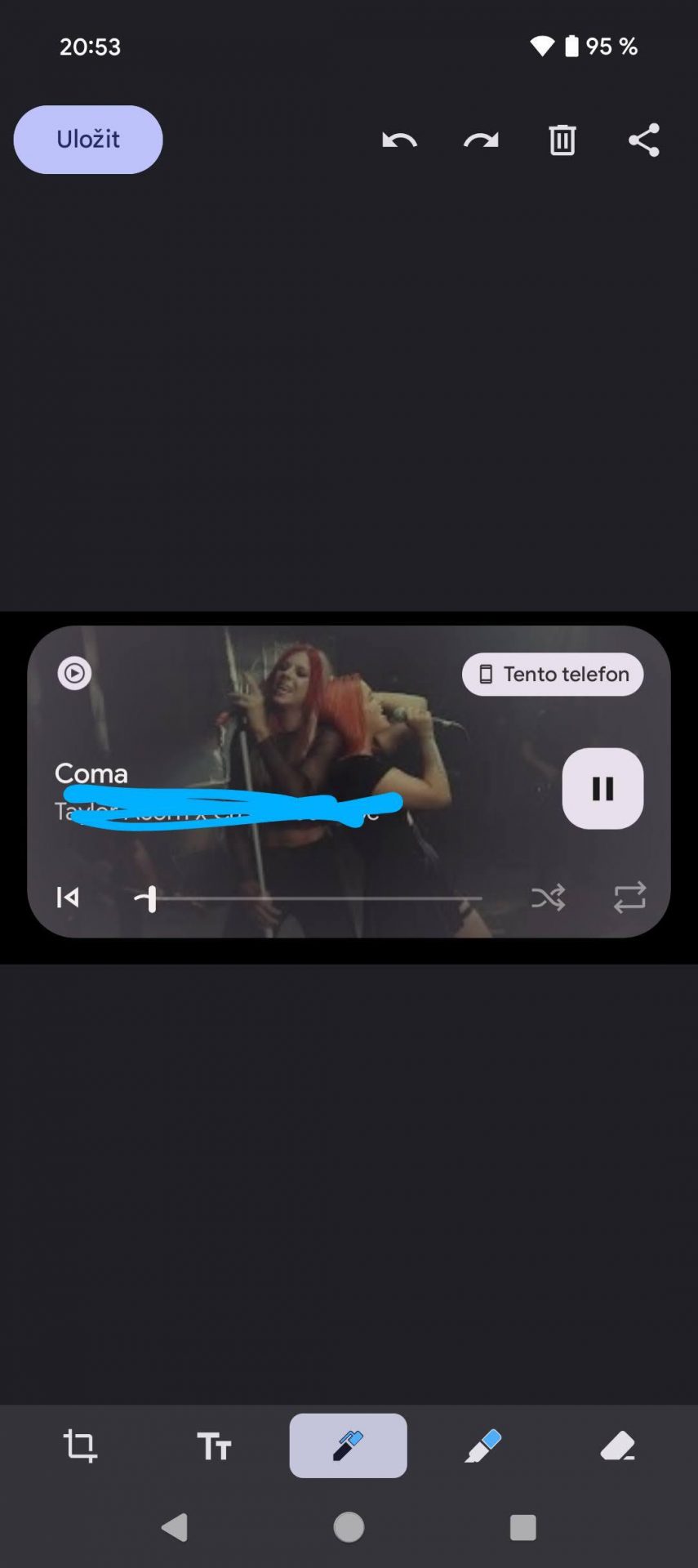Select the crop tool
698x1568 pixels.
point(80,1445)
